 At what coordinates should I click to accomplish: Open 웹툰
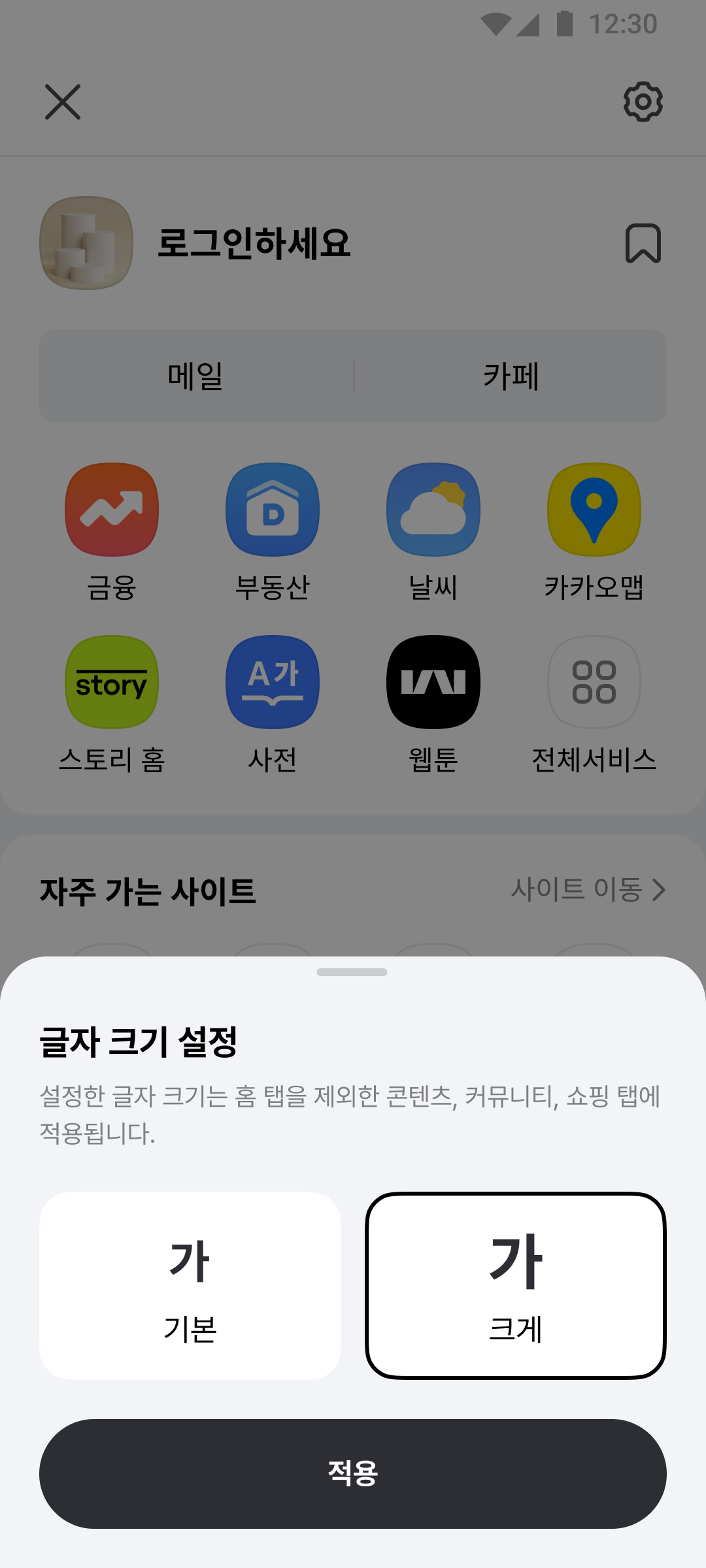tap(433, 704)
